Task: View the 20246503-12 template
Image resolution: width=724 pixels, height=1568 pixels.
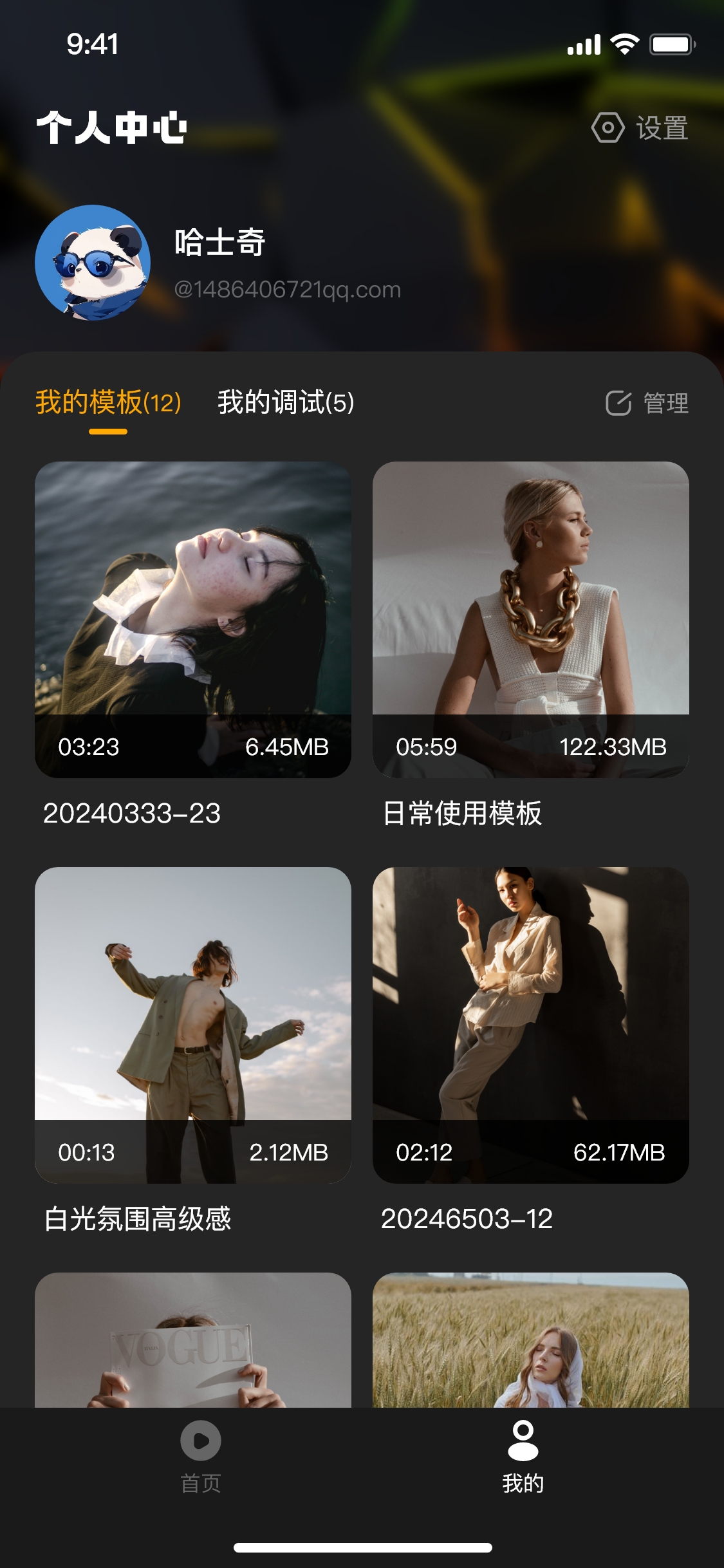Action: (530, 1025)
